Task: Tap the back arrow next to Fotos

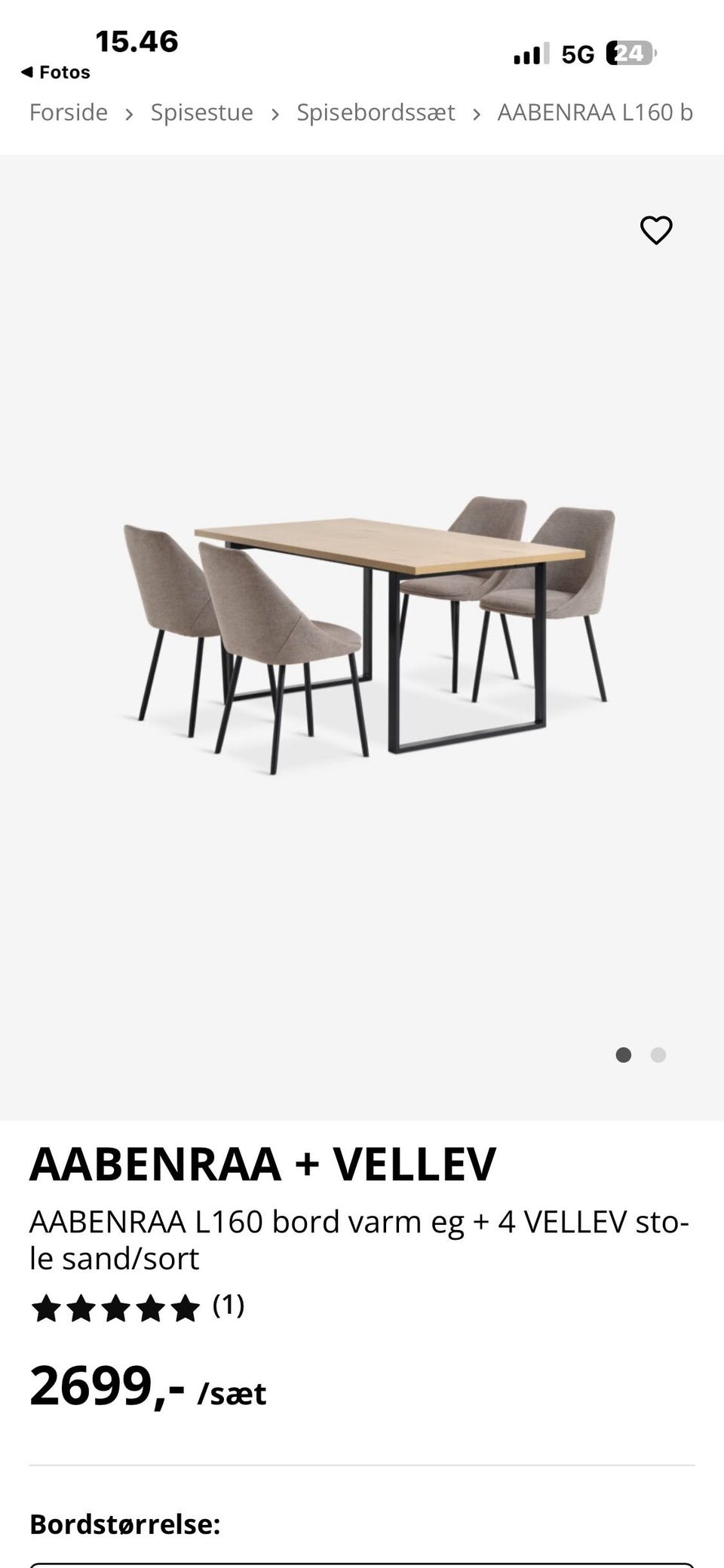Action: coord(26,72)
